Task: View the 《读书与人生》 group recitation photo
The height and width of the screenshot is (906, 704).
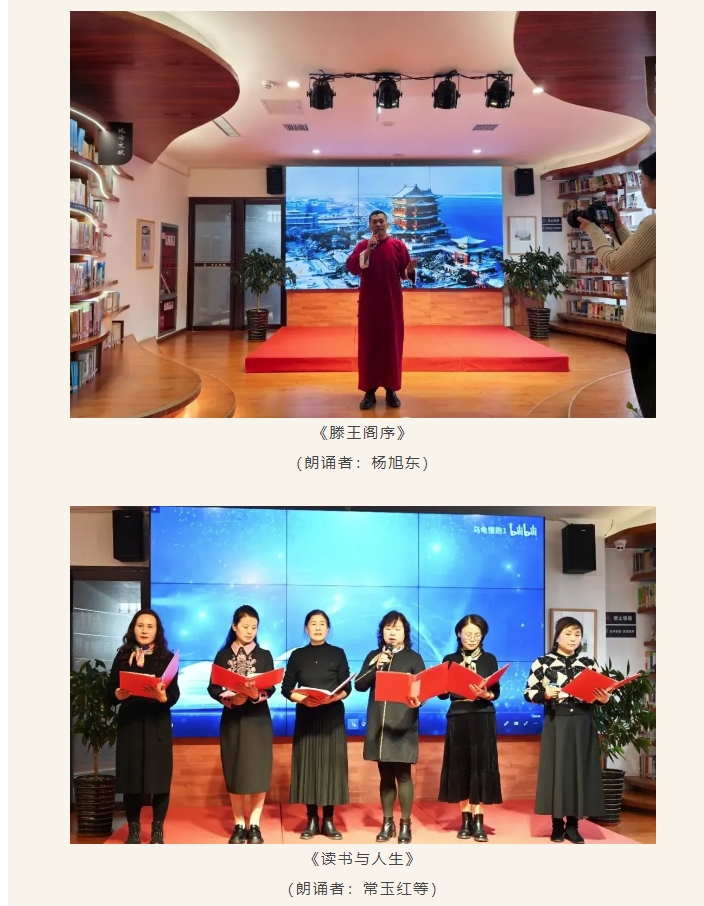Action: click(362, 675)
